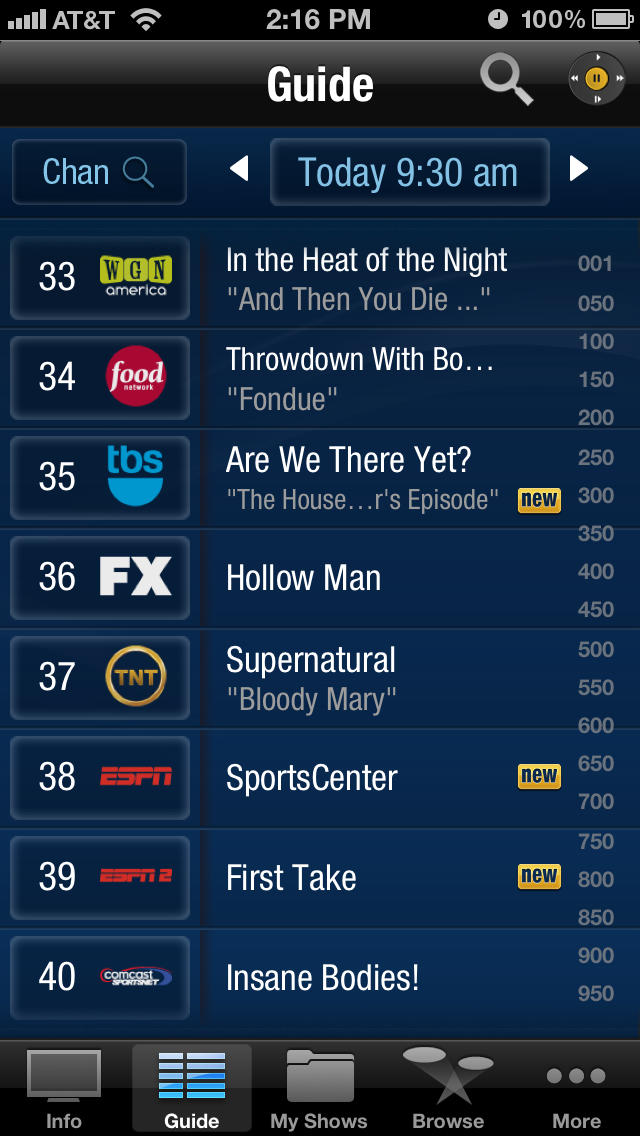Switch to the My Shows tab

(x=319, y=1090)
